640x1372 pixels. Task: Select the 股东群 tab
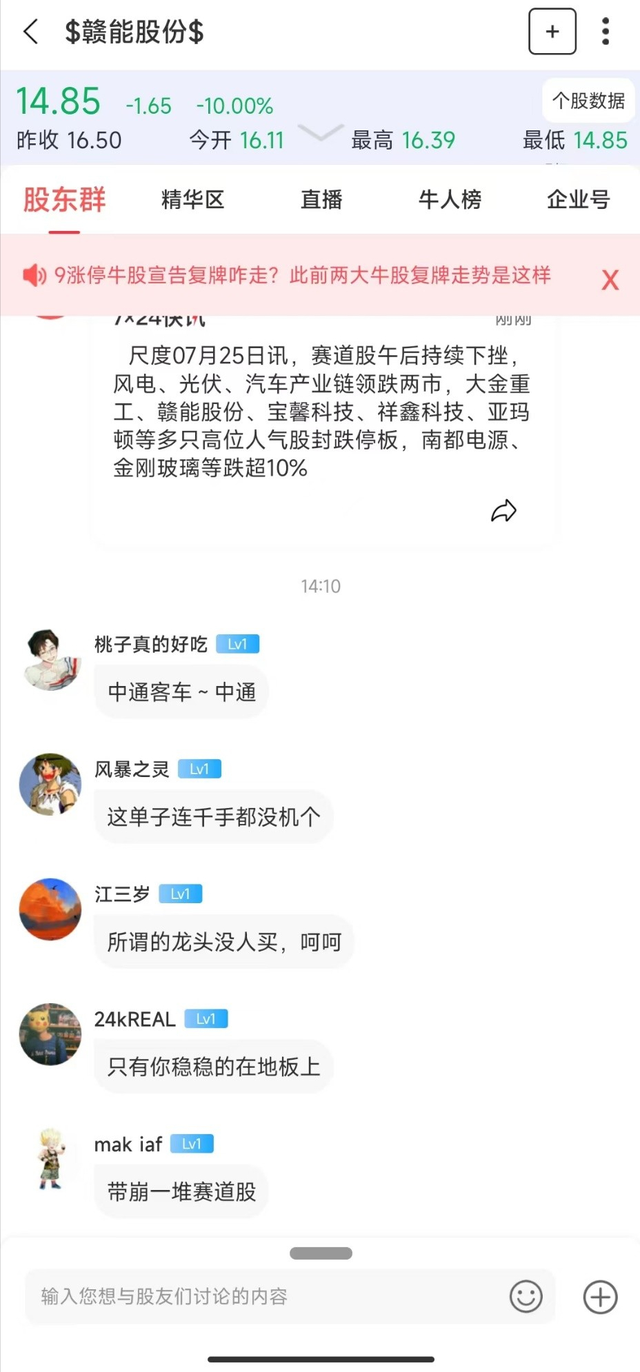(64, 200)
